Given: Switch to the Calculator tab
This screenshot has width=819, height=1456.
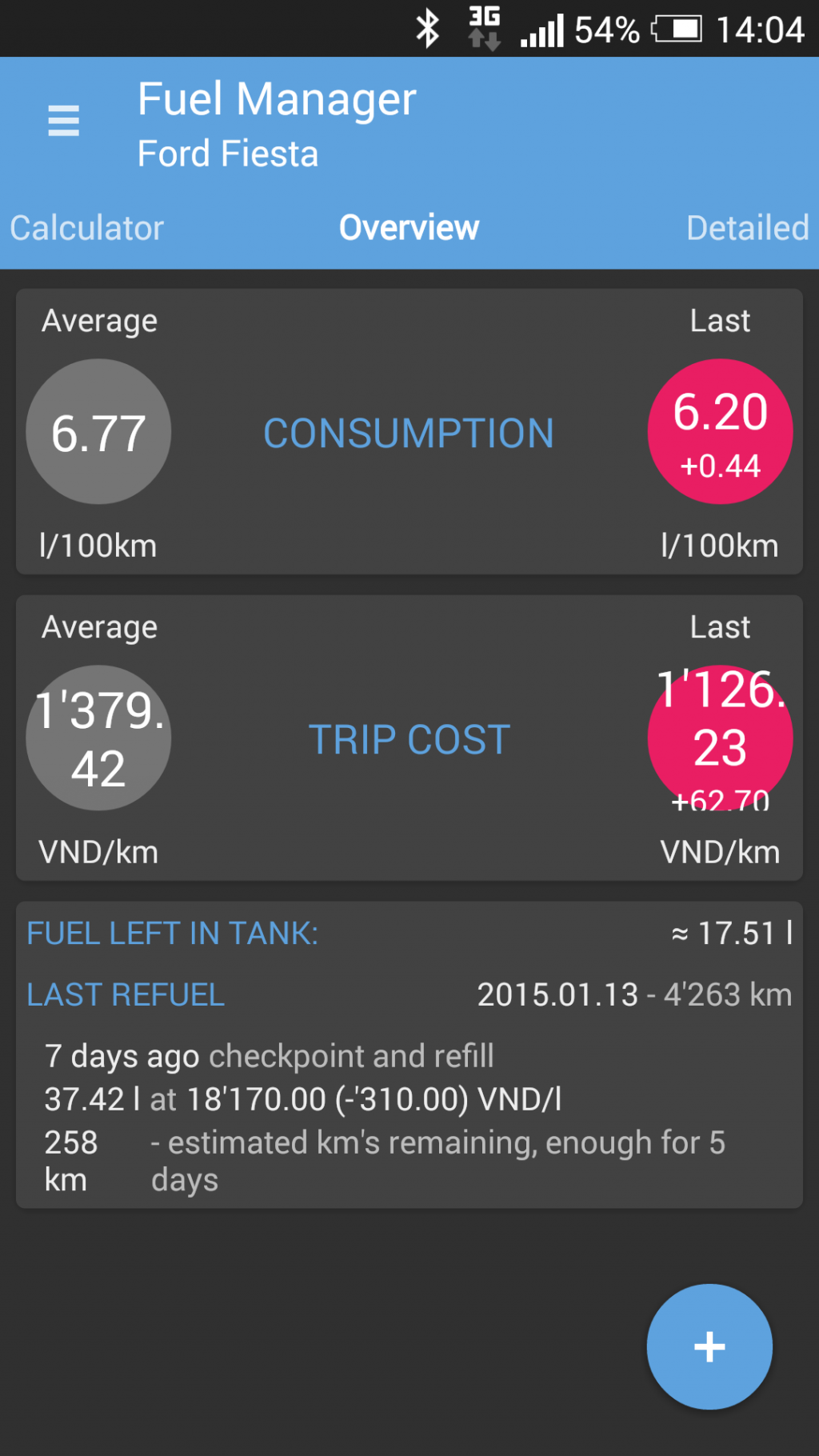Looking at the screenshot, I should pyautogui.click(x=86, y=228).
